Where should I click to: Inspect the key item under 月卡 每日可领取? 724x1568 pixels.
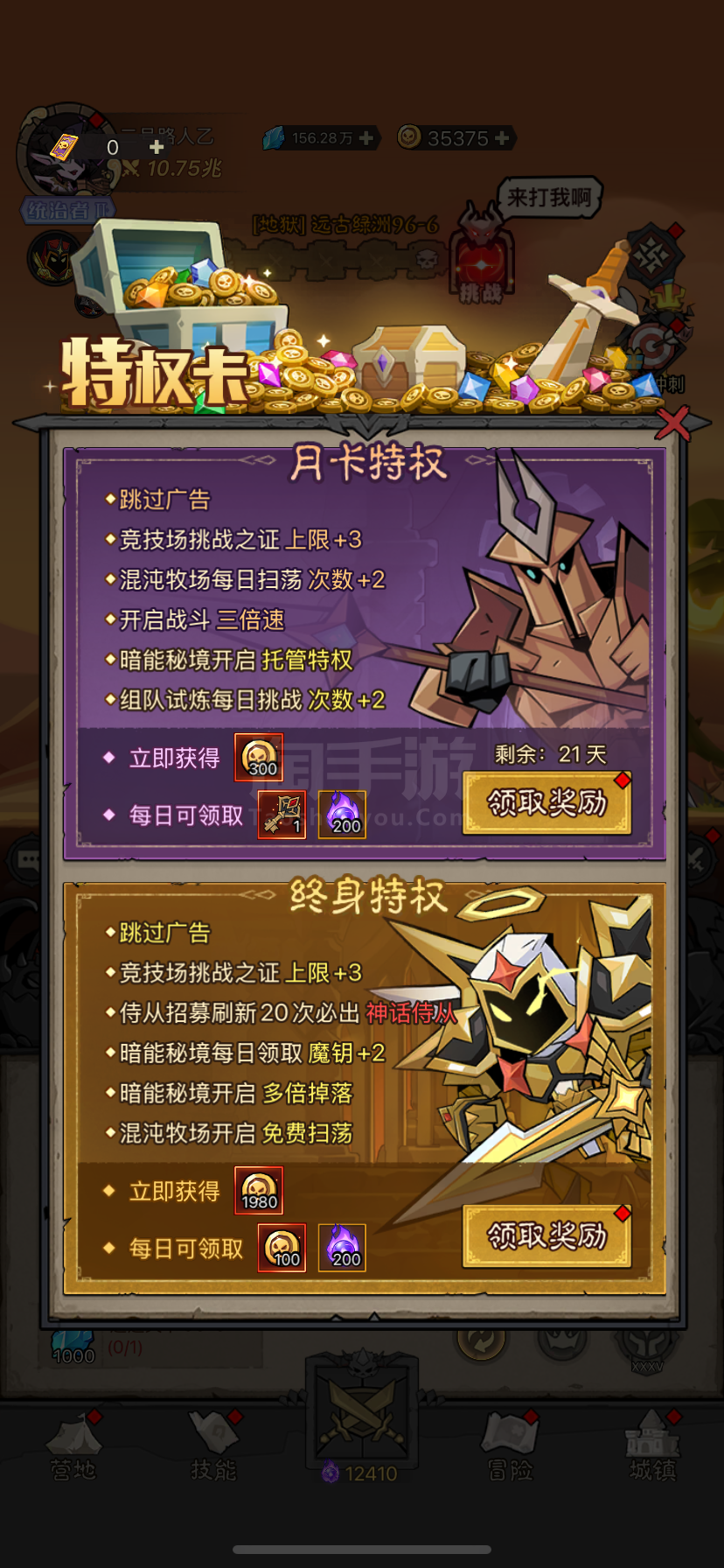pos(282,815)
